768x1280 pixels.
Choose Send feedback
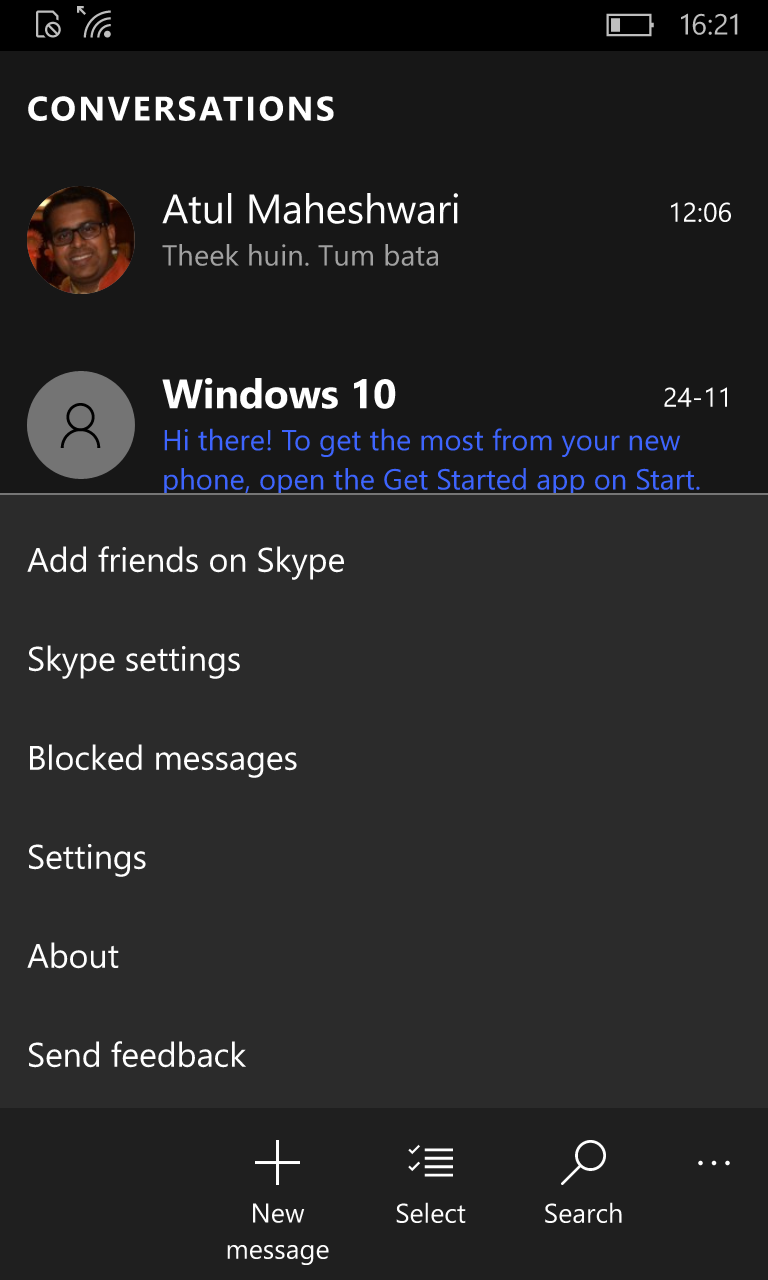(x=384, y=1056)
